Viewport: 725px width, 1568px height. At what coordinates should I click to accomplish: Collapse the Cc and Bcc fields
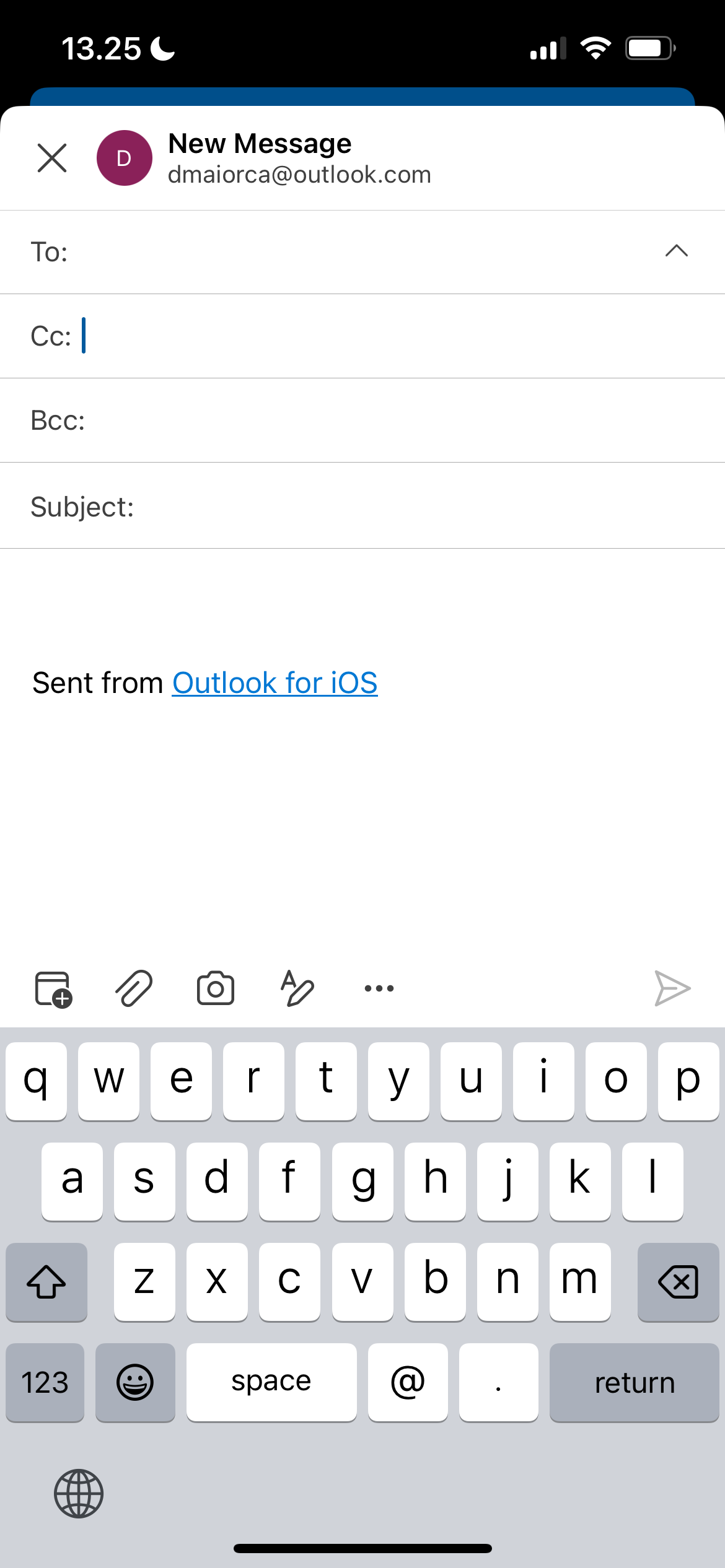pyautogui.click(x=676, y=251)
